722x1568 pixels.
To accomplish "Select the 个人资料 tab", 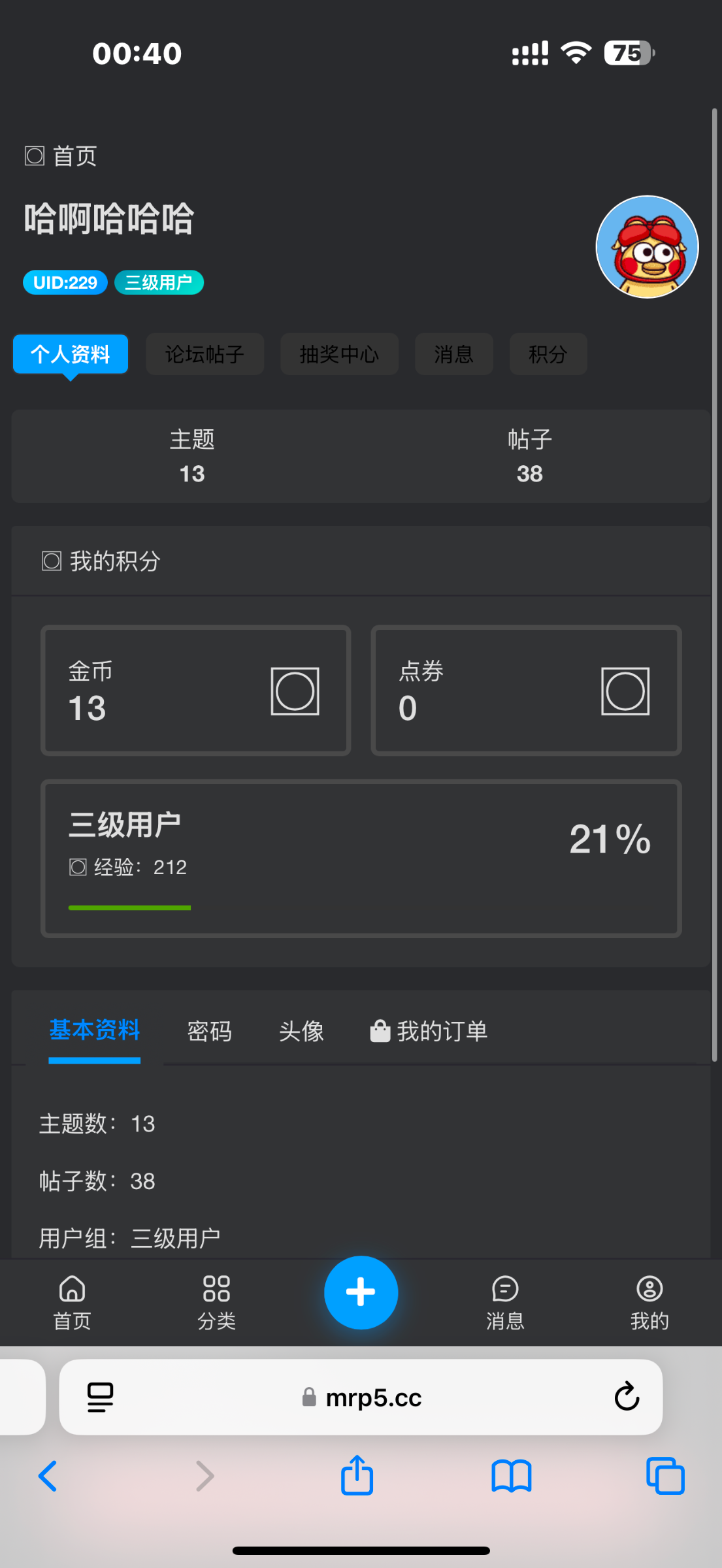I will [71, 354].
